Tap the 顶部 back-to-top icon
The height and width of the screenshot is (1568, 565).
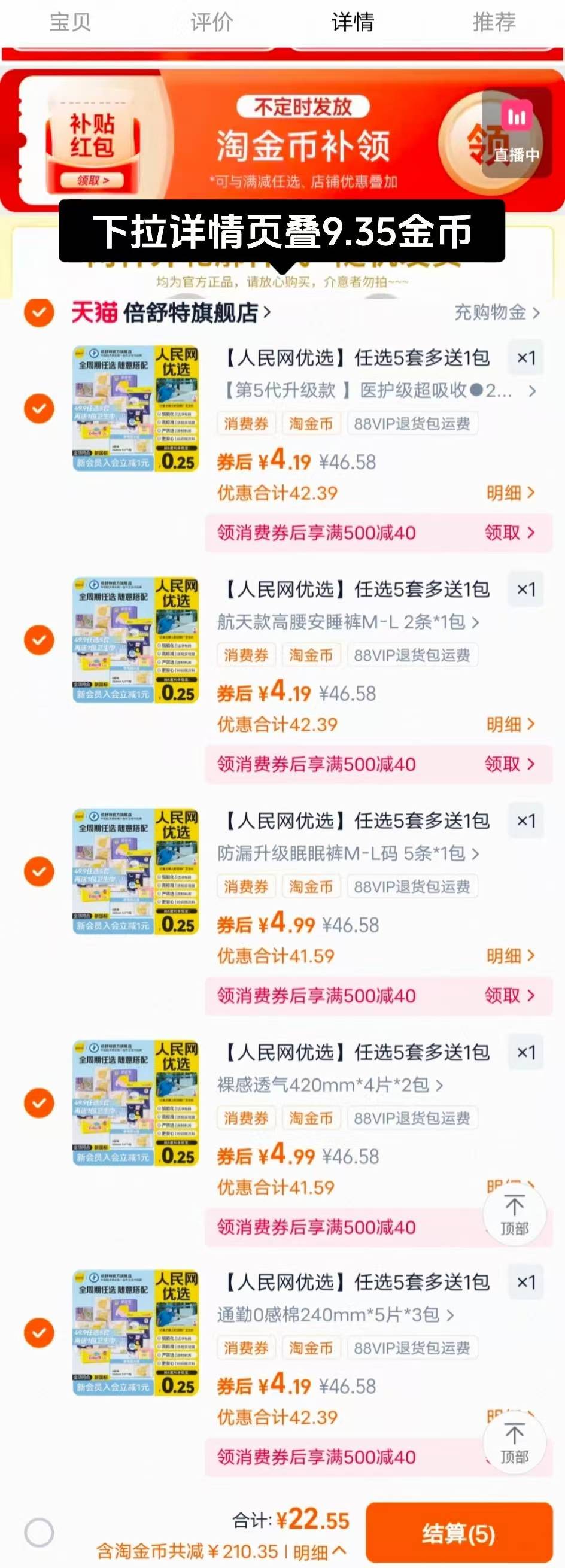click(515, 1214)
